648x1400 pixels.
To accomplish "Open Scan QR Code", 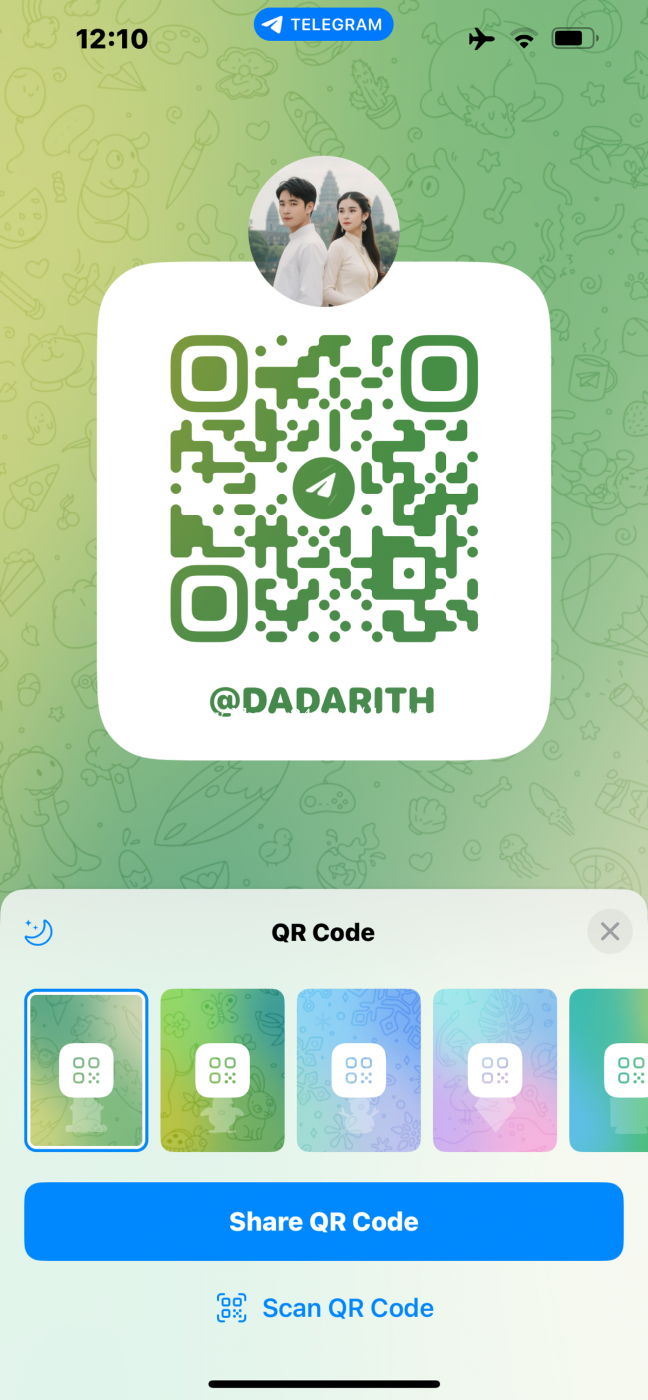I will (324, 1308).
